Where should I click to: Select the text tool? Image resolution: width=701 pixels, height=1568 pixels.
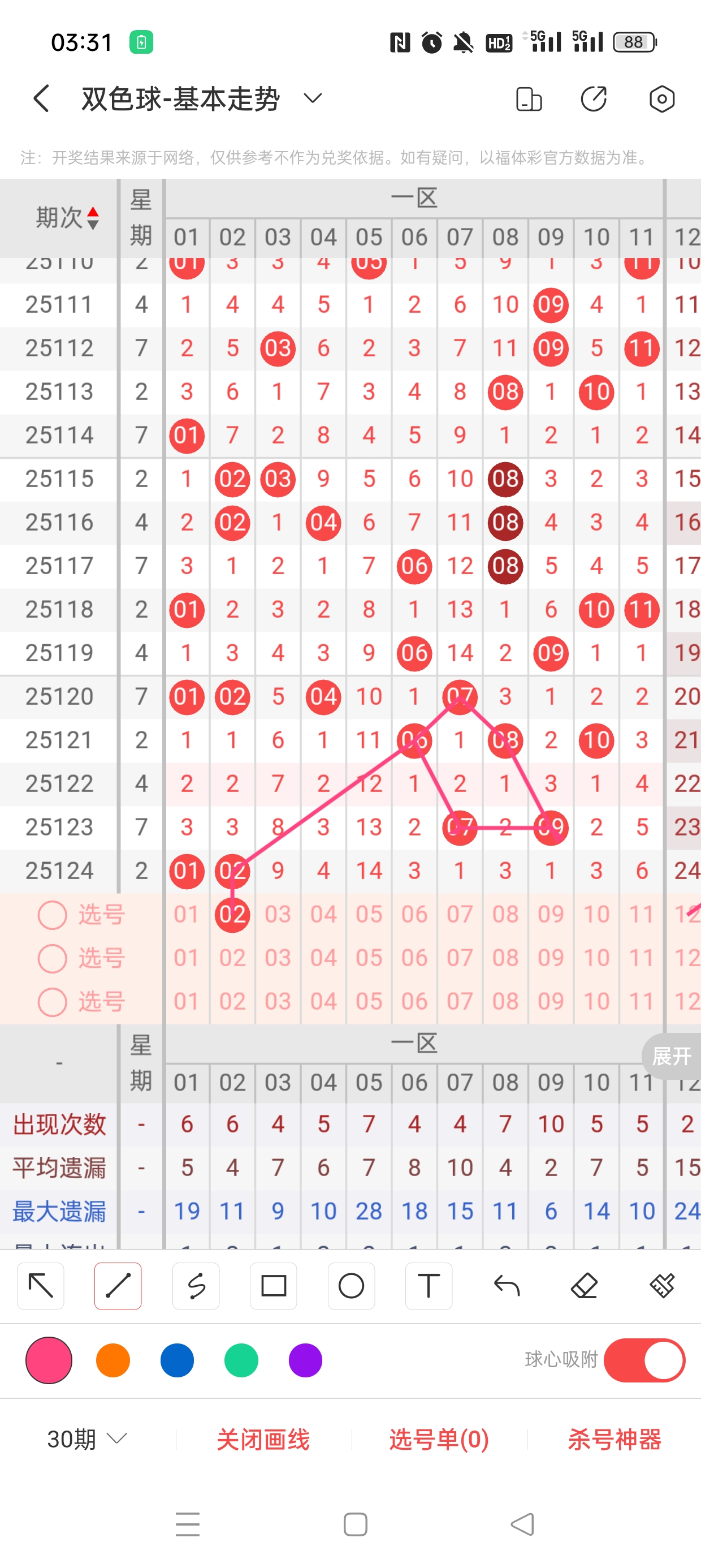click(x=429, y=1286)
